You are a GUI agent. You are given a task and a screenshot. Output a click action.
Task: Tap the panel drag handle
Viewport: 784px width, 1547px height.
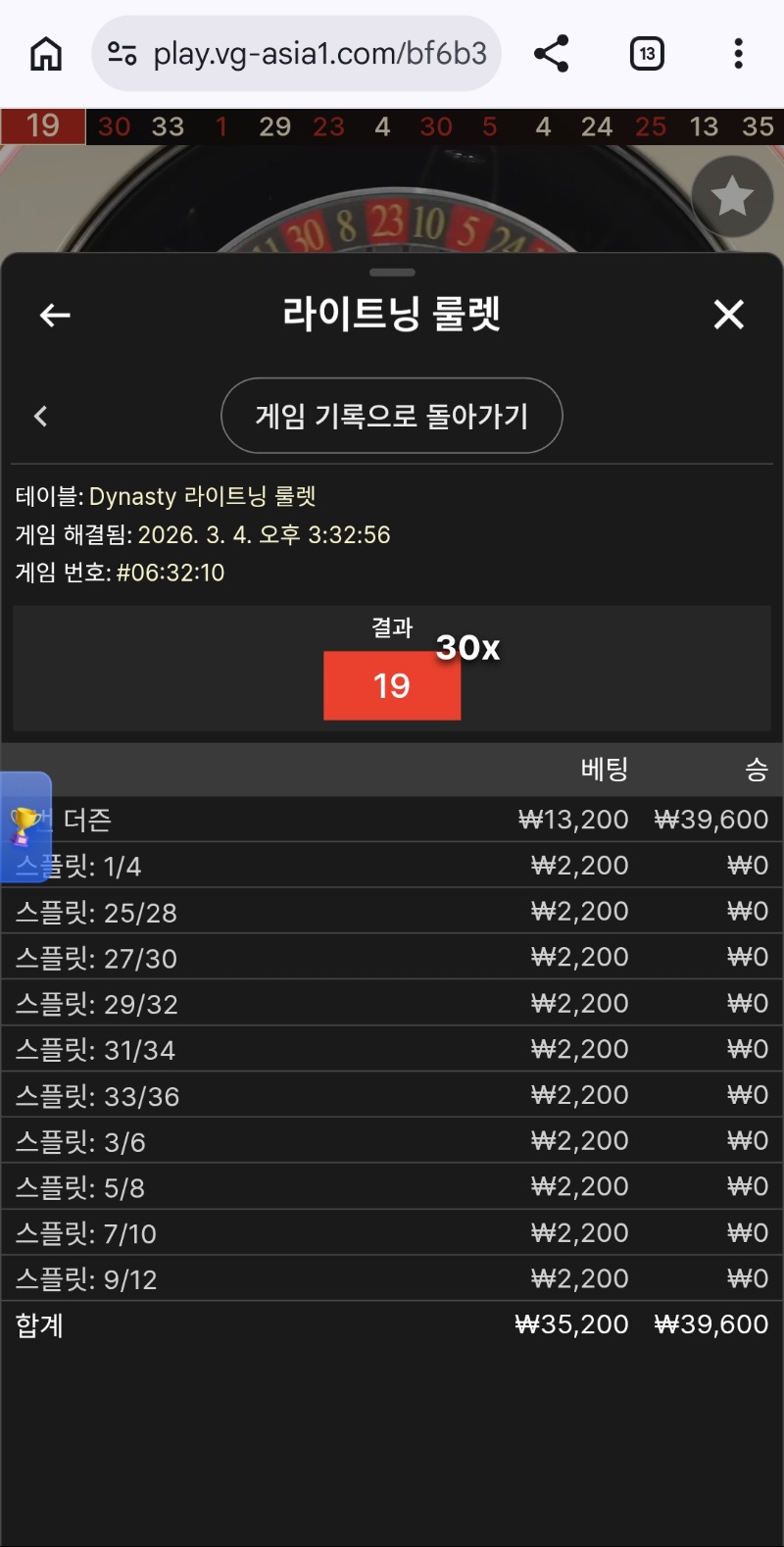[392, 273]
